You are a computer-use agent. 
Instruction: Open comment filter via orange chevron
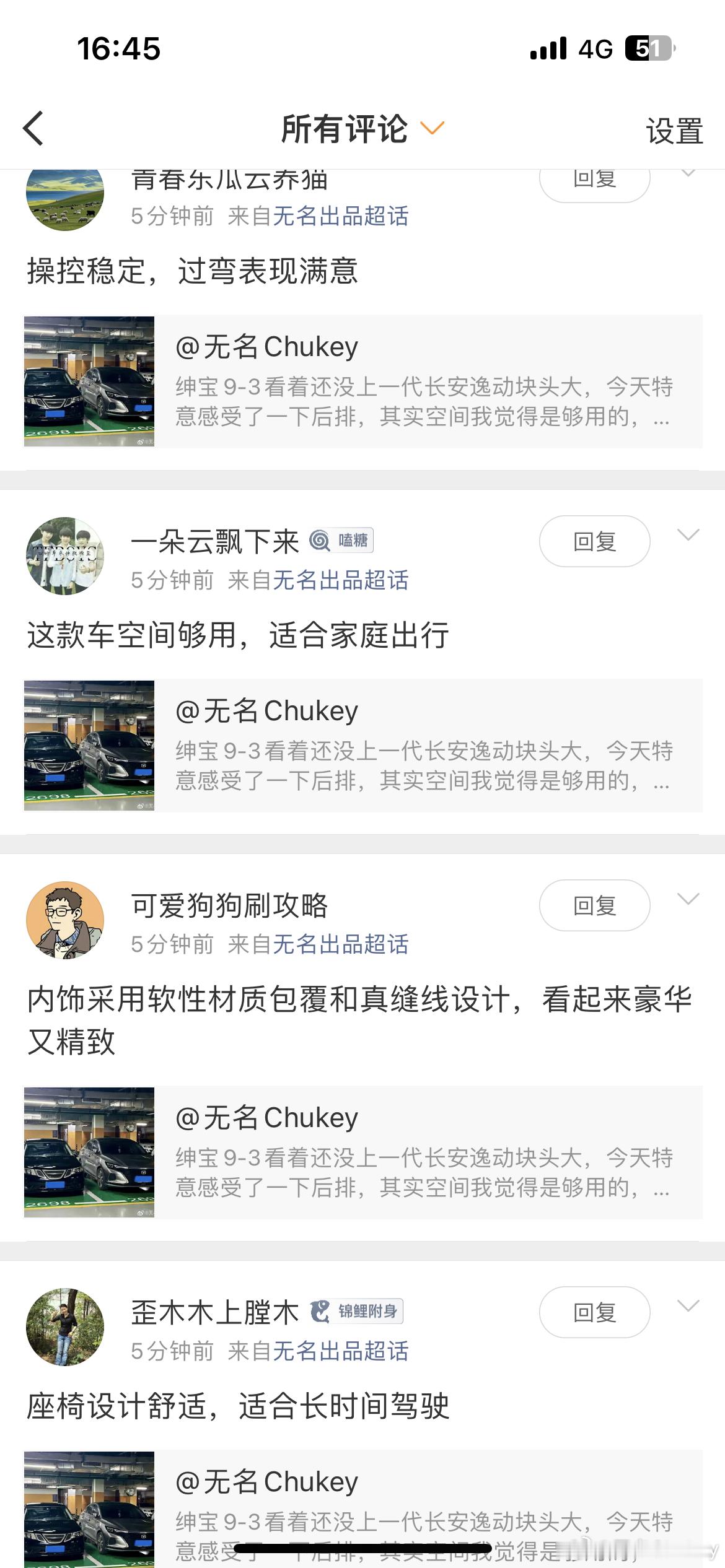click(x=433, y=128)
